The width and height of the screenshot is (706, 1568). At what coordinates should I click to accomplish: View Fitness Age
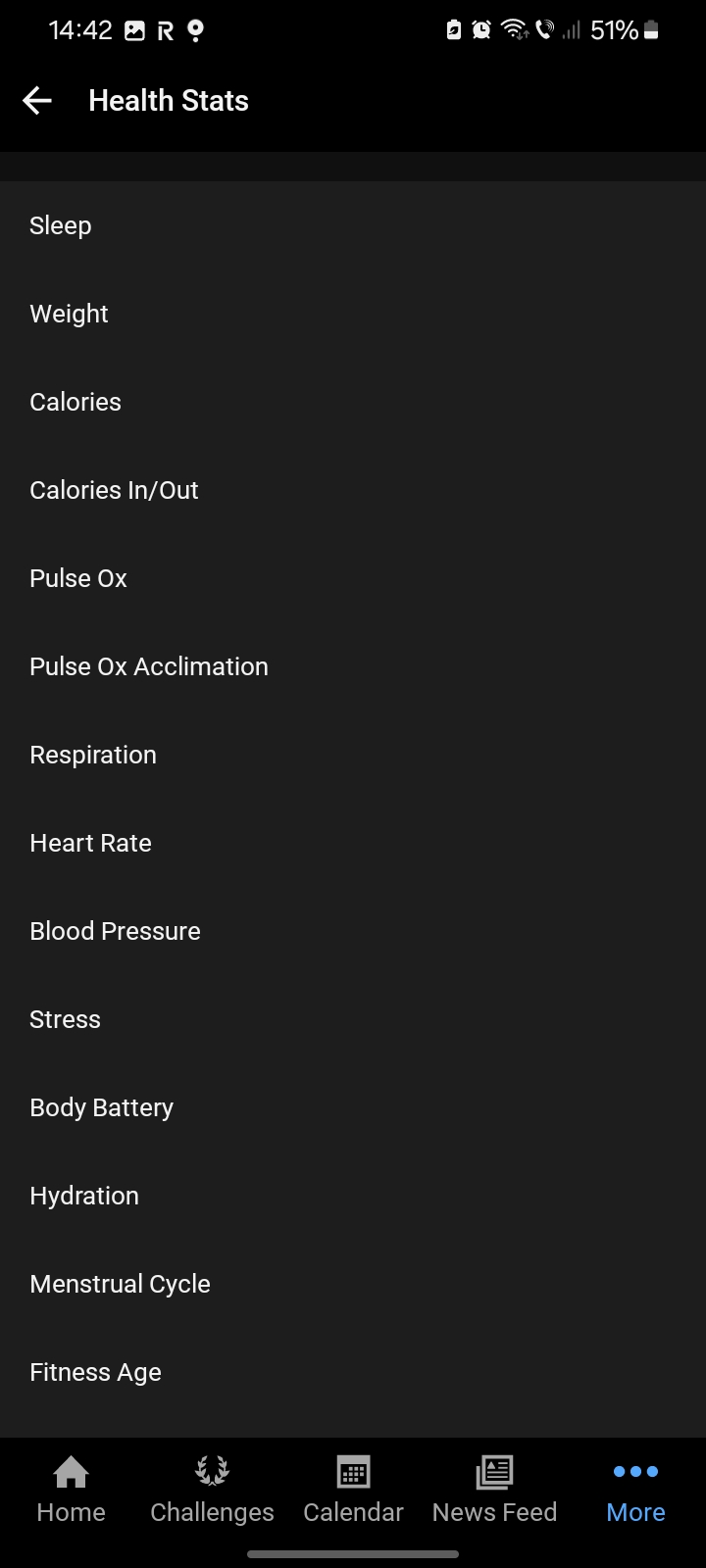[x=353, y=1372]
